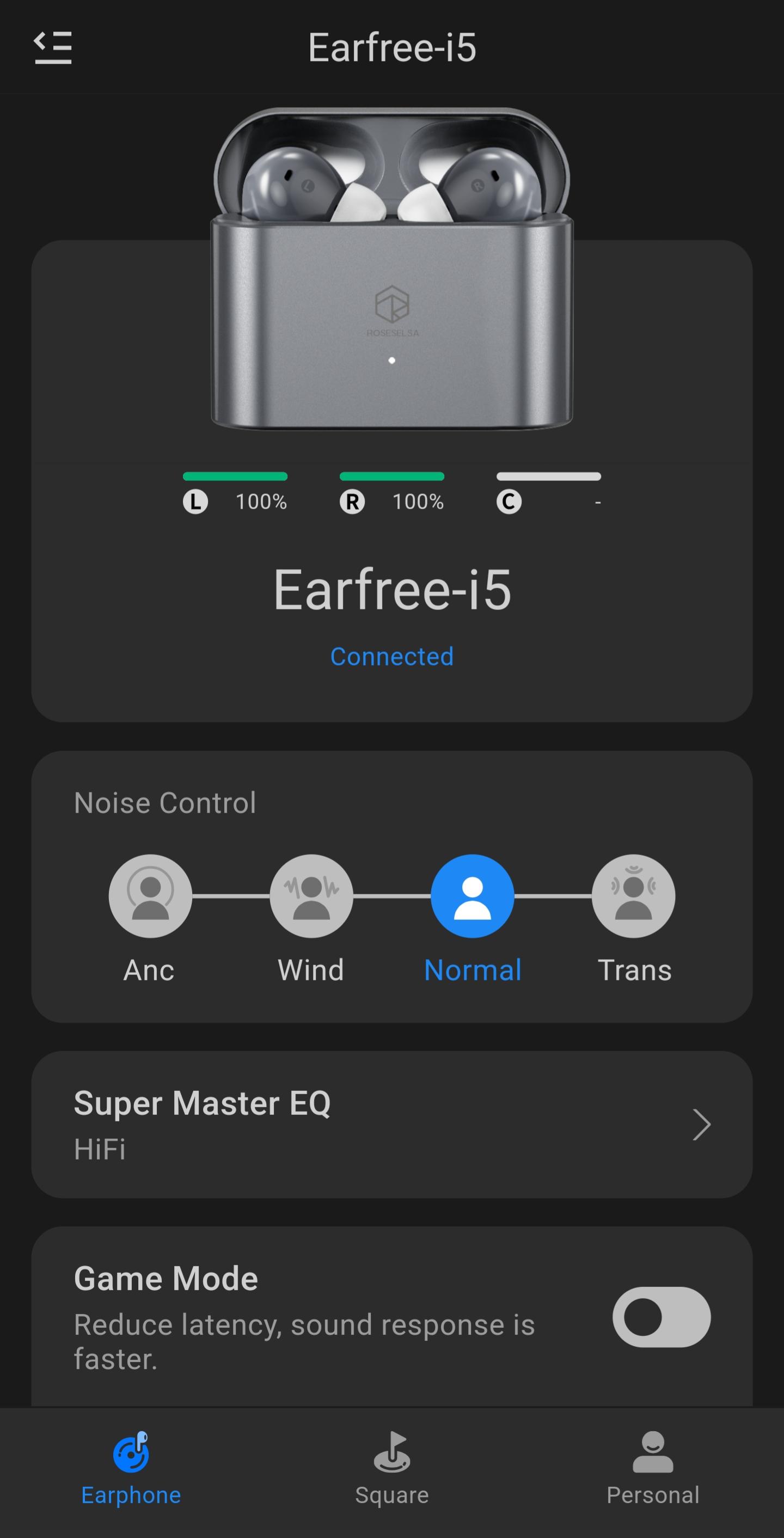The height and width of the screenshot is (1538, 784).
Task: Open the Personal tab
Action: [653, 1468]
